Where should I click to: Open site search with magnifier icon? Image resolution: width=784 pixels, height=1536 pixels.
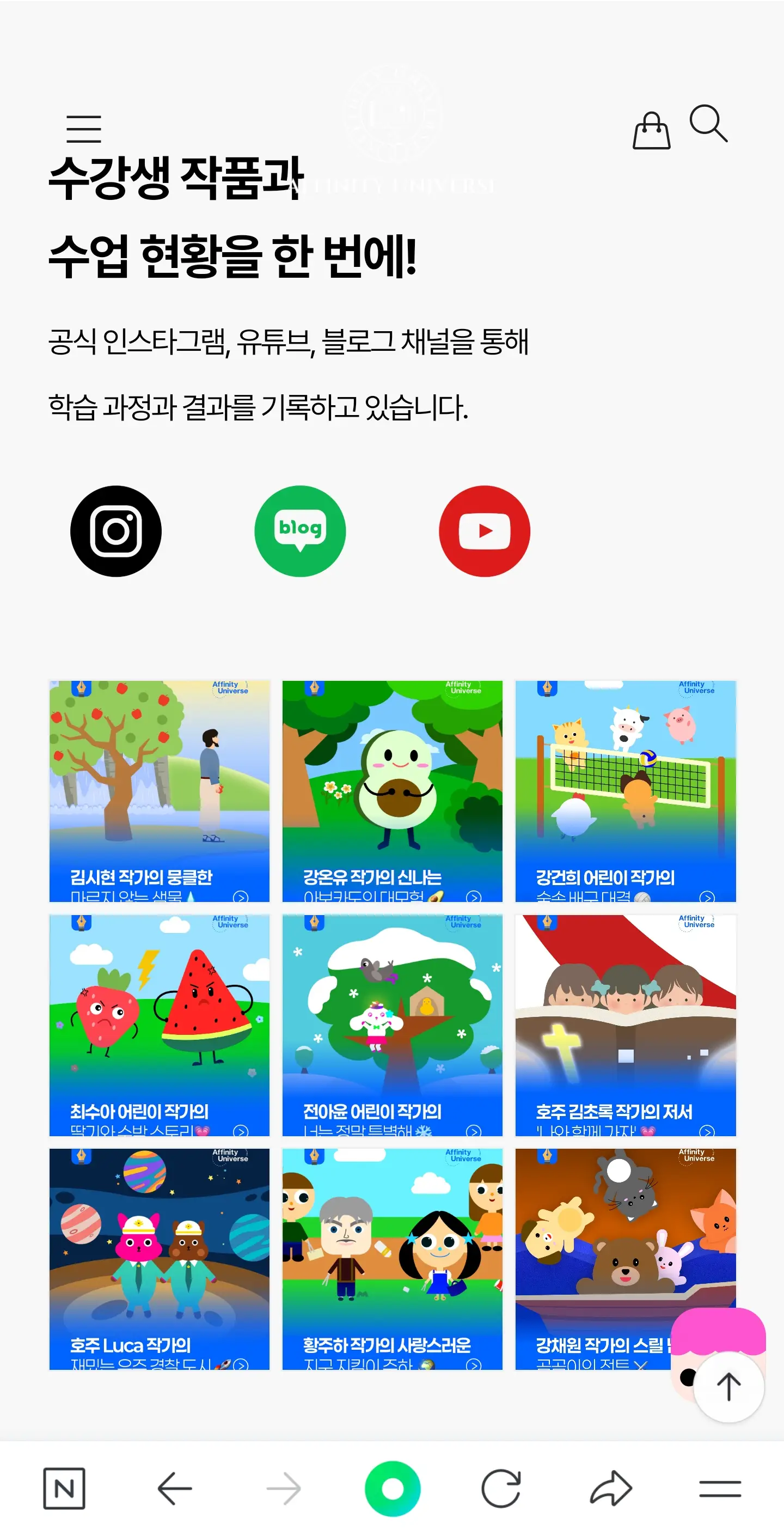coord(709,126)
